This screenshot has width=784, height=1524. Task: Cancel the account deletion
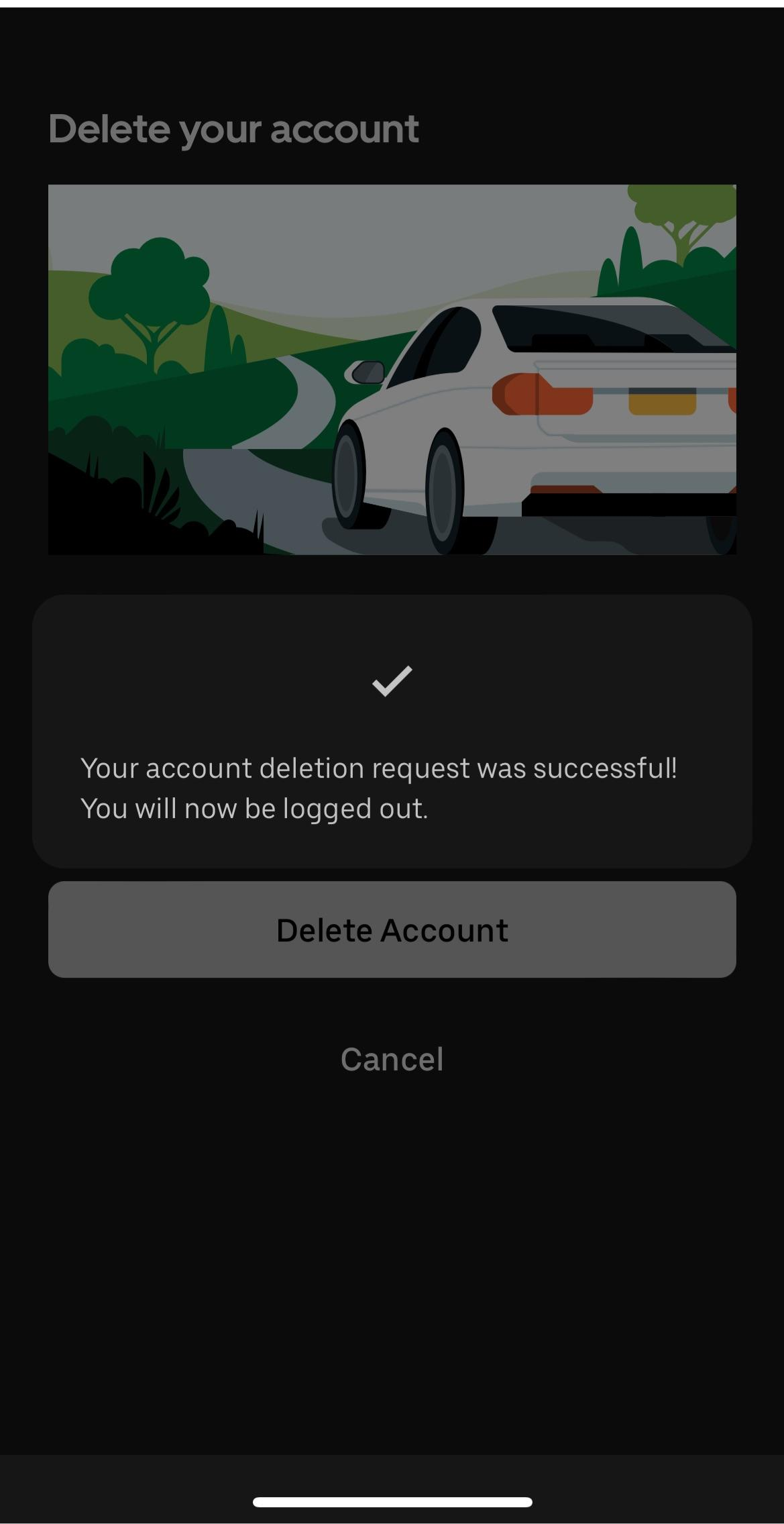[x=392, y=1059]
